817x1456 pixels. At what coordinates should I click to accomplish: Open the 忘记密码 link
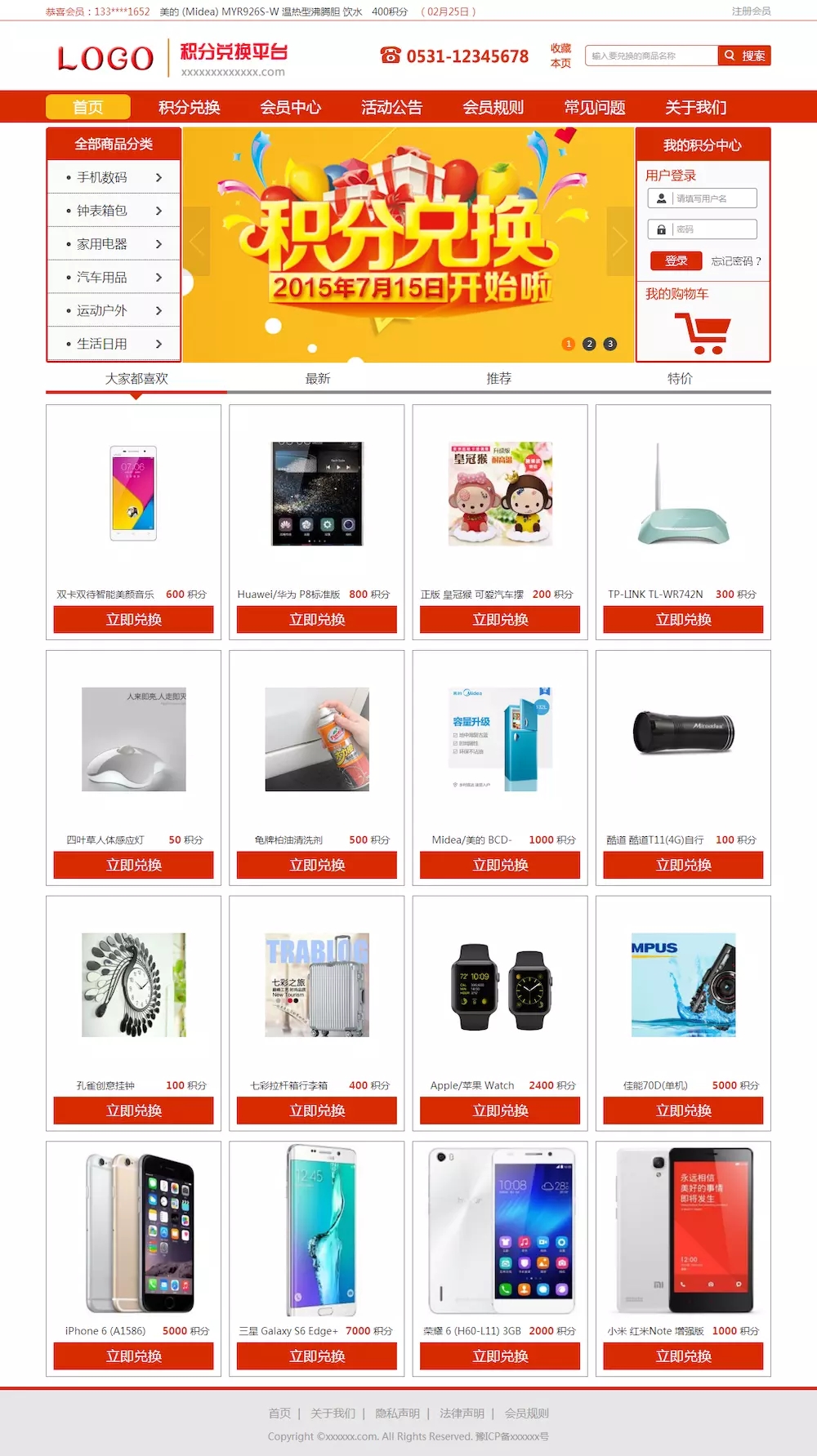pos(735,261)
